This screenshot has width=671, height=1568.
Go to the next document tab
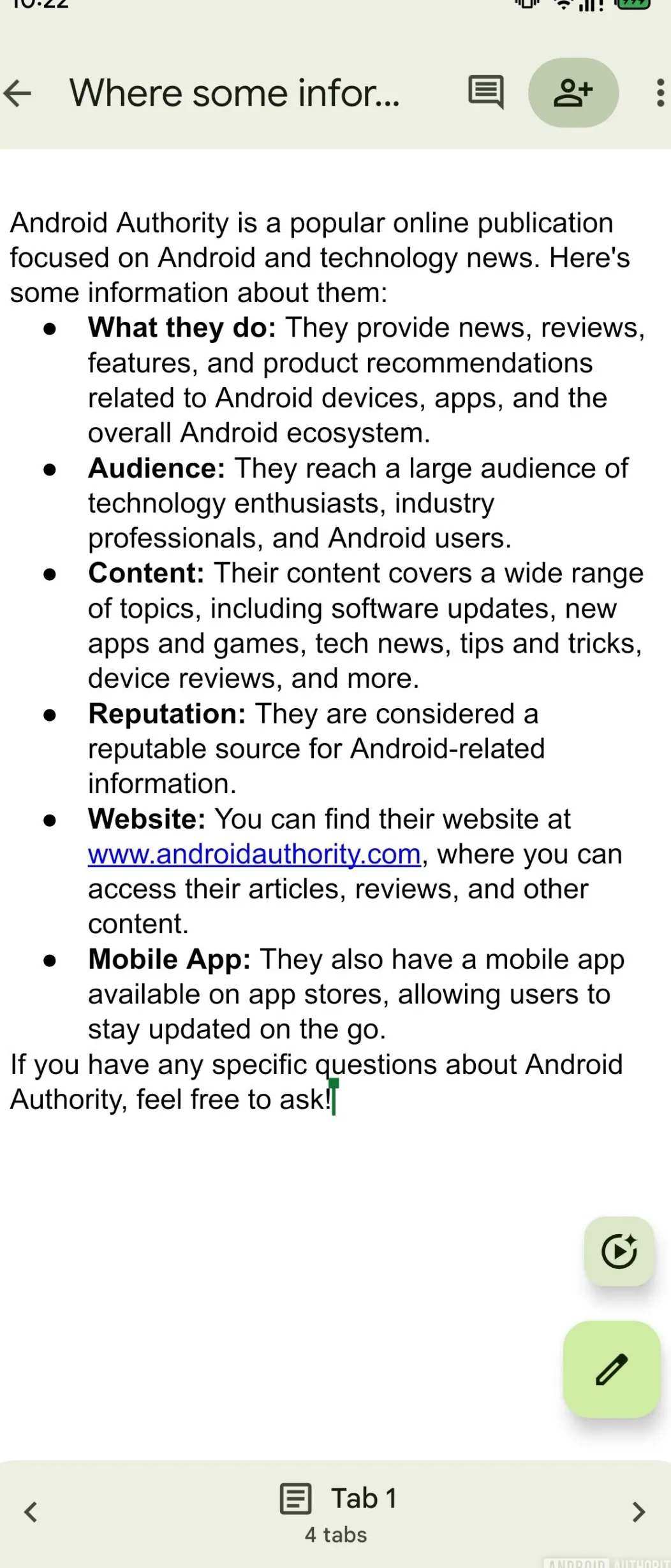(x=638, y=1512)
